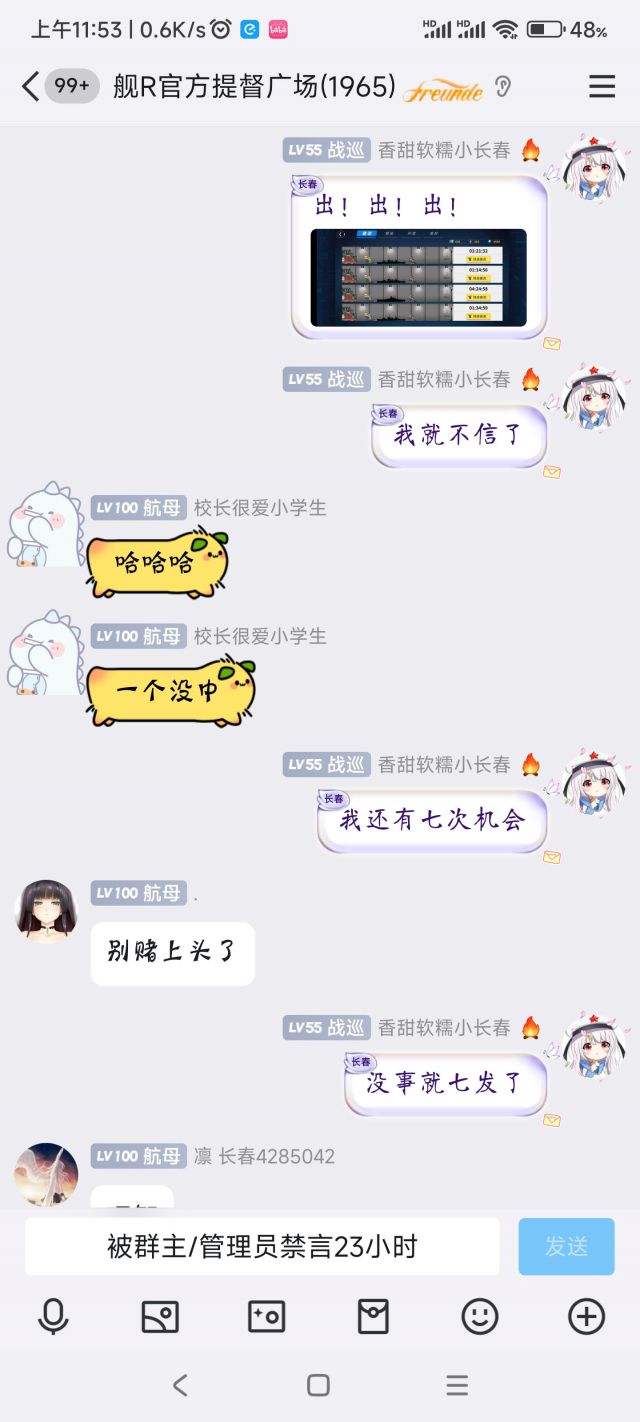Toggle earpiece mode icon beside group title

503,88
